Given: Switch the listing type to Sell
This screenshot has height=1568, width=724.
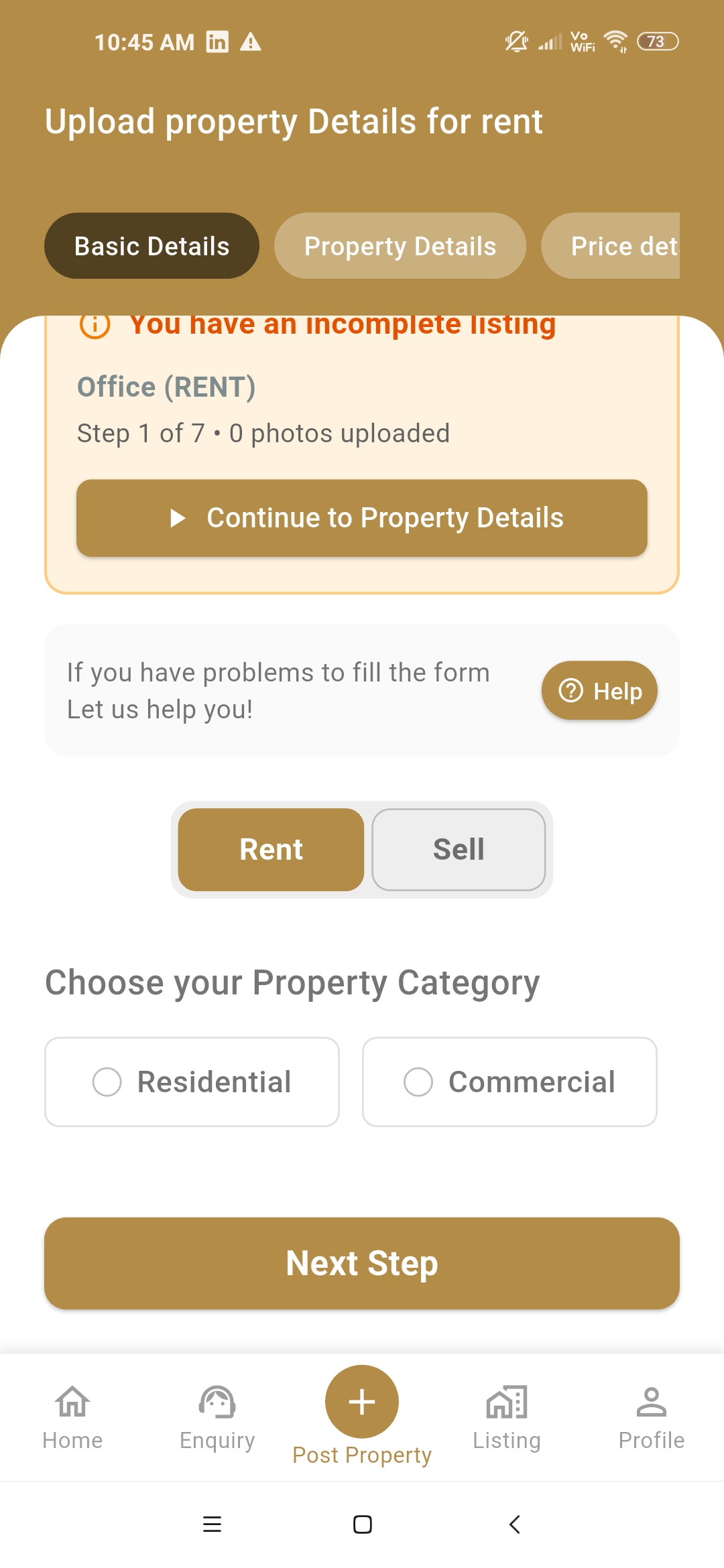Looking at the screenshot, I should click(459, 850).
